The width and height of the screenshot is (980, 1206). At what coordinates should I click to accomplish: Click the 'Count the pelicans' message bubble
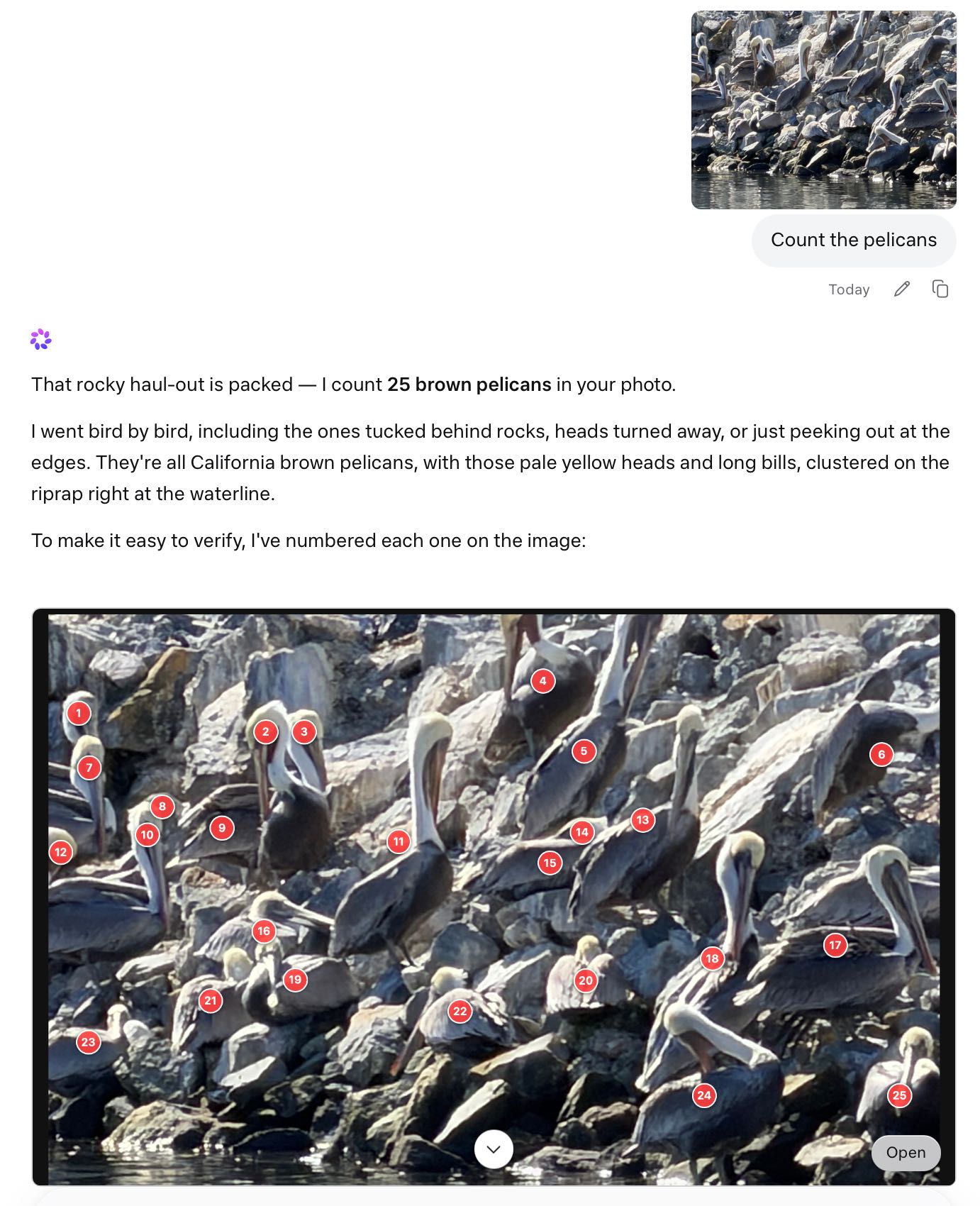(x=854, y=240)
